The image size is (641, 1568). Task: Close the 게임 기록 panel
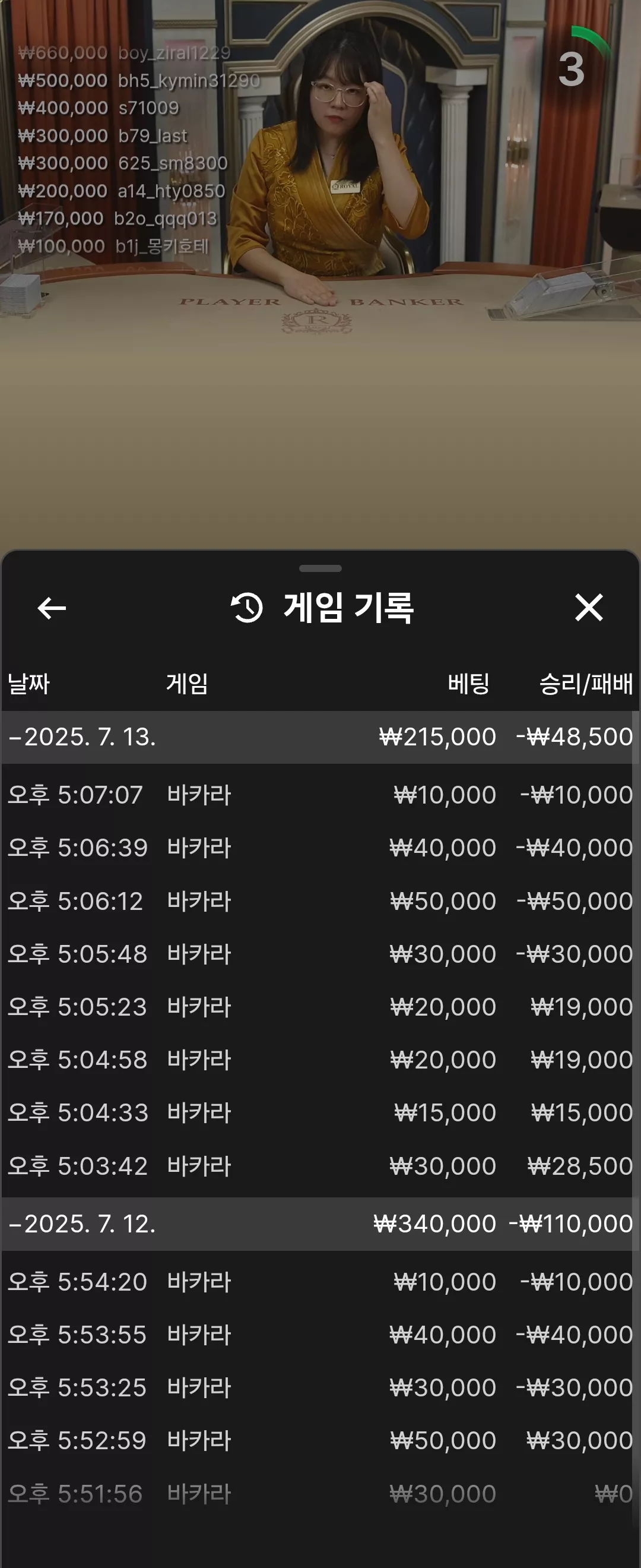tap(589, 608)
